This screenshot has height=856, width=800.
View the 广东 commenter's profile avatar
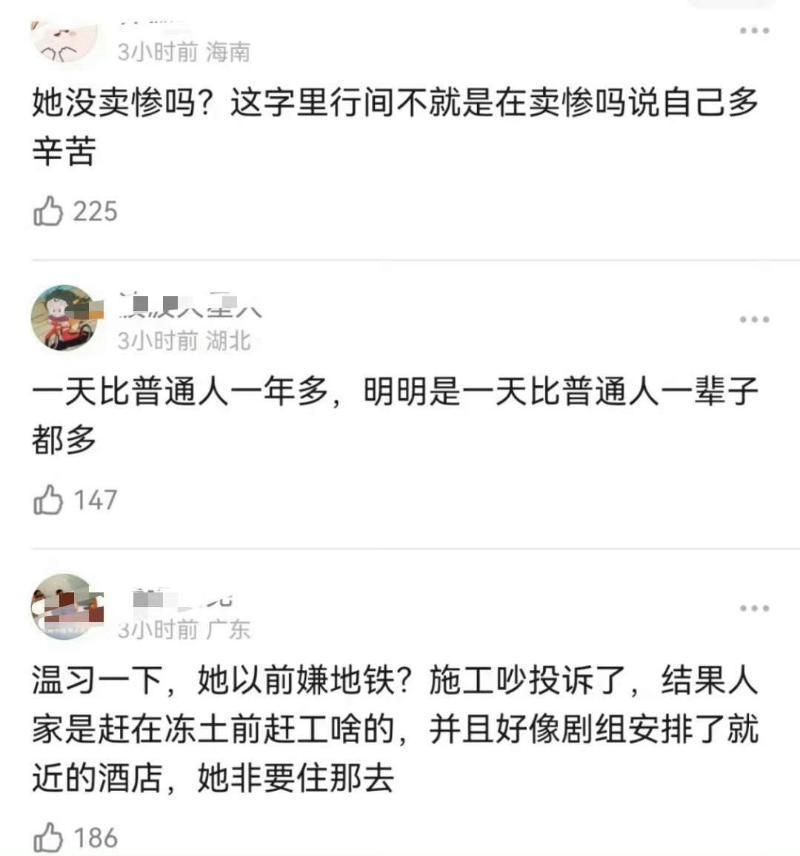(66, 607)
